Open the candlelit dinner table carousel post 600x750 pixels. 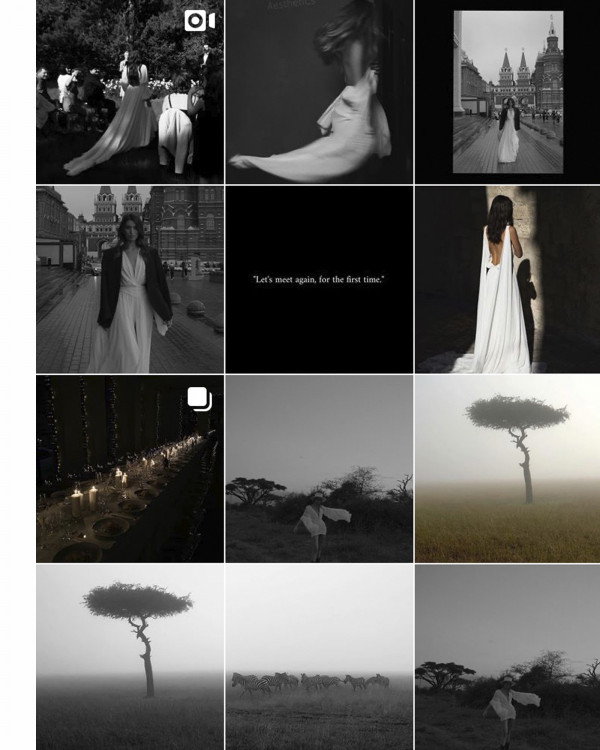click(130, 469)
